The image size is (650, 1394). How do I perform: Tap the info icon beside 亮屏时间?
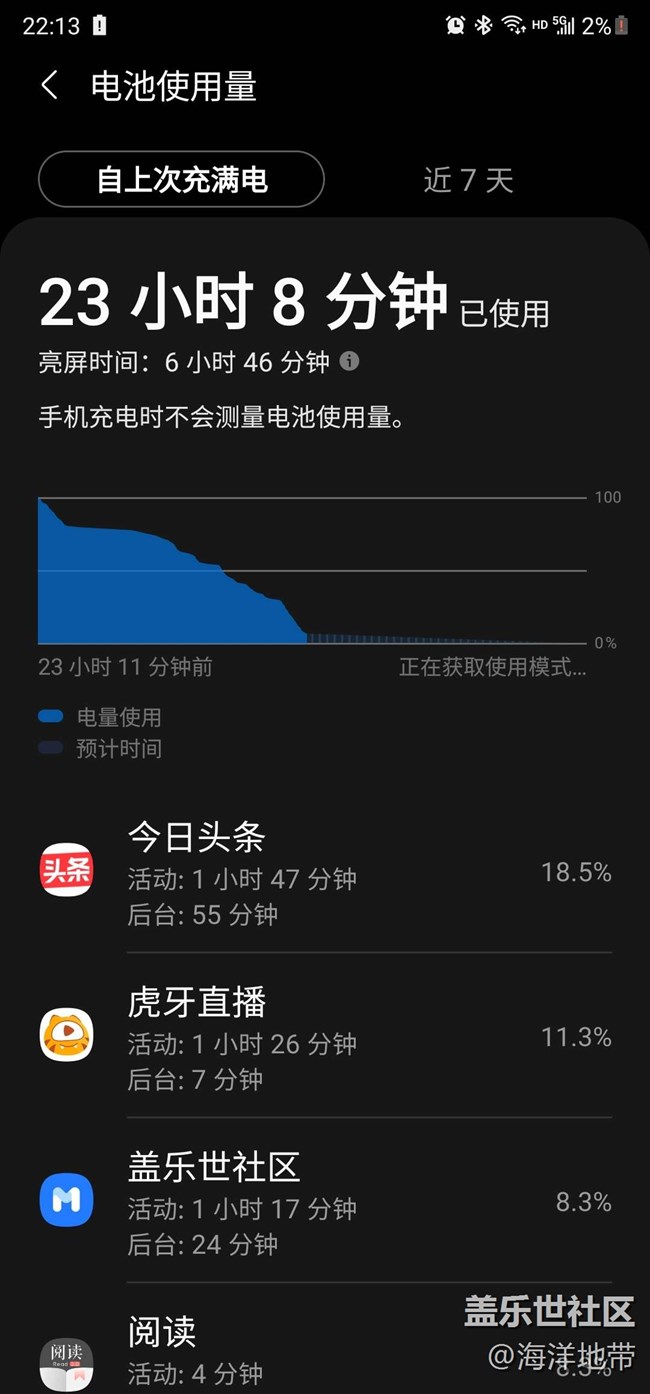[x=349, y=361]
